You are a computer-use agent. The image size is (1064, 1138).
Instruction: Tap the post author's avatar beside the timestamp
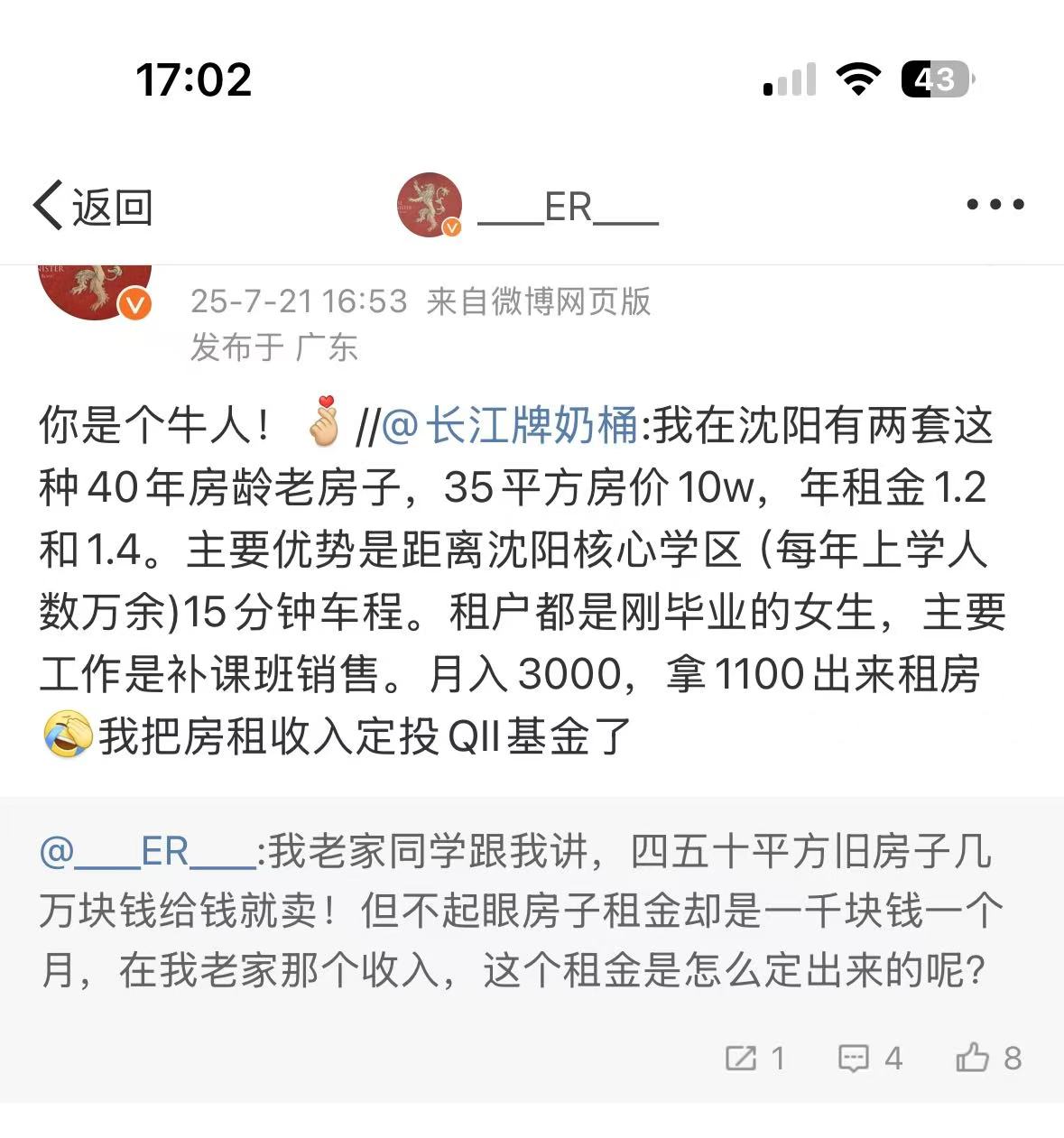coord(93,289)
